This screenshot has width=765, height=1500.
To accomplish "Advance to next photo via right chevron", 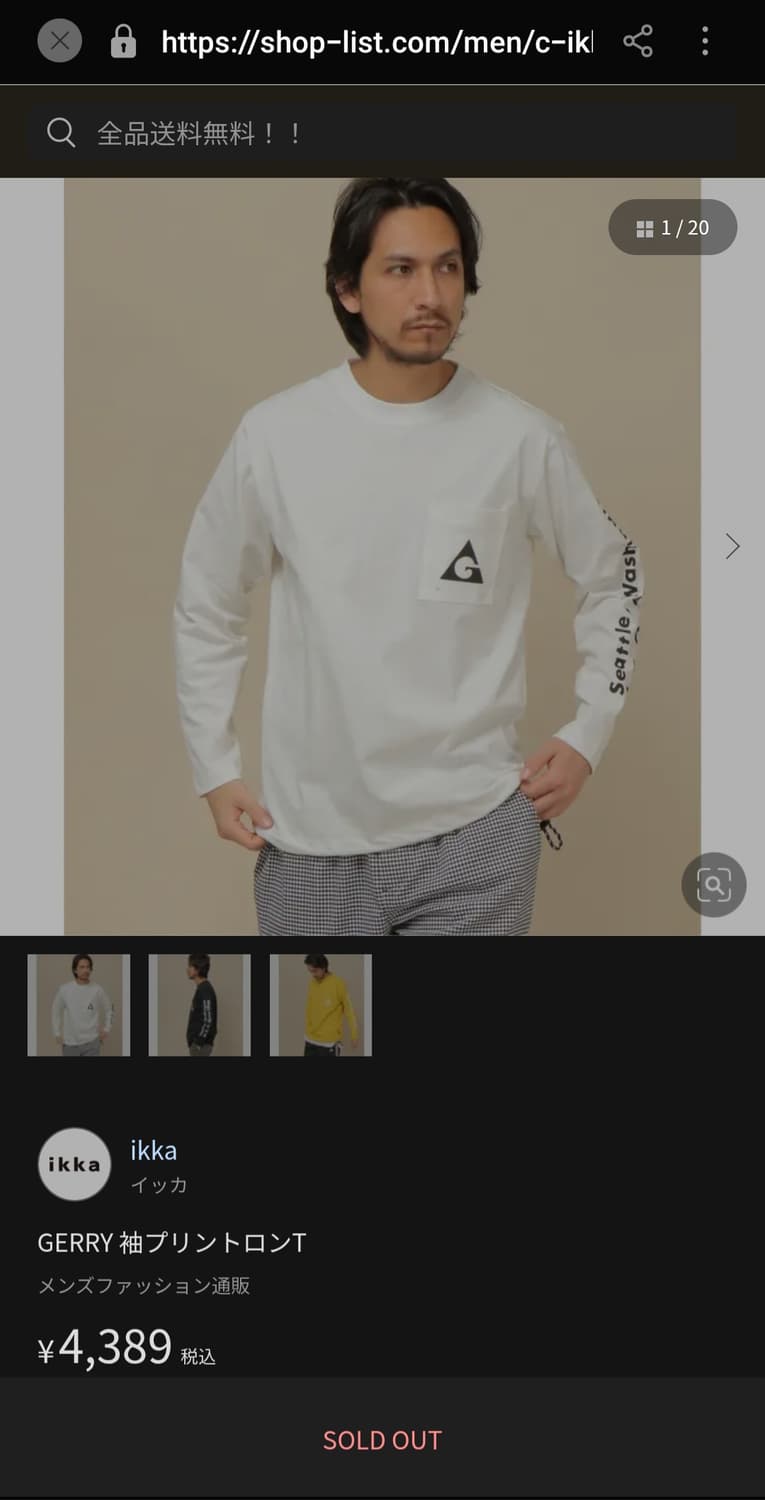I will (731, 547).
